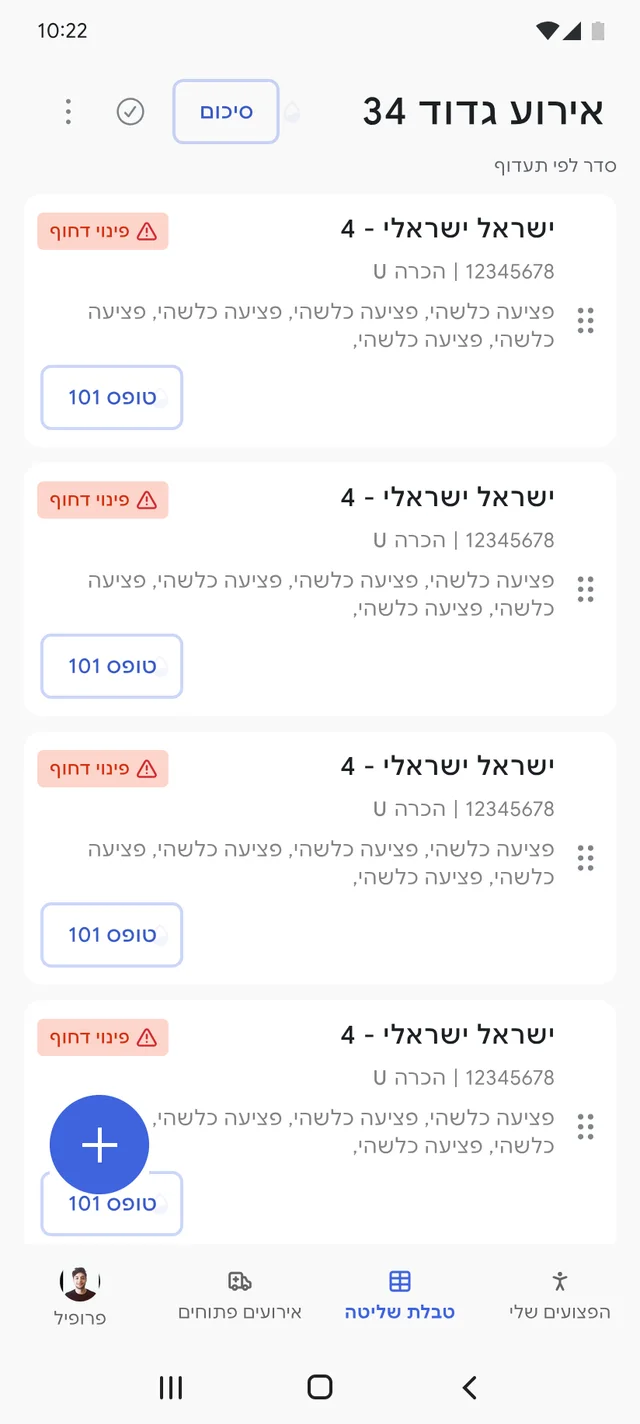Open the three-dot overflow menu
Screen dimensions: 640x1424
[68, 112]
